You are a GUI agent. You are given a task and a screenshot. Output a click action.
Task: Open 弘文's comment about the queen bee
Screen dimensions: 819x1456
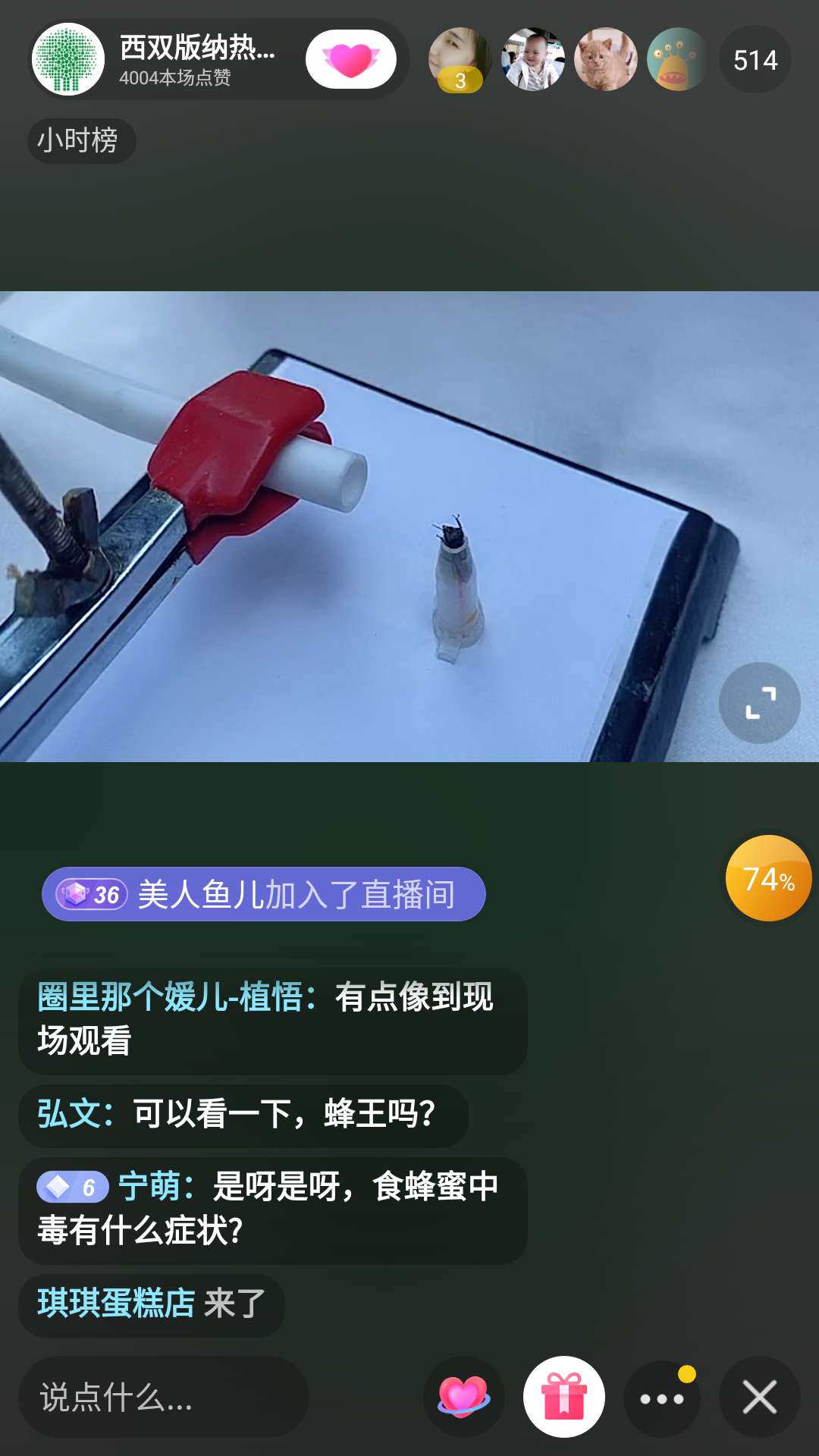243,1115
